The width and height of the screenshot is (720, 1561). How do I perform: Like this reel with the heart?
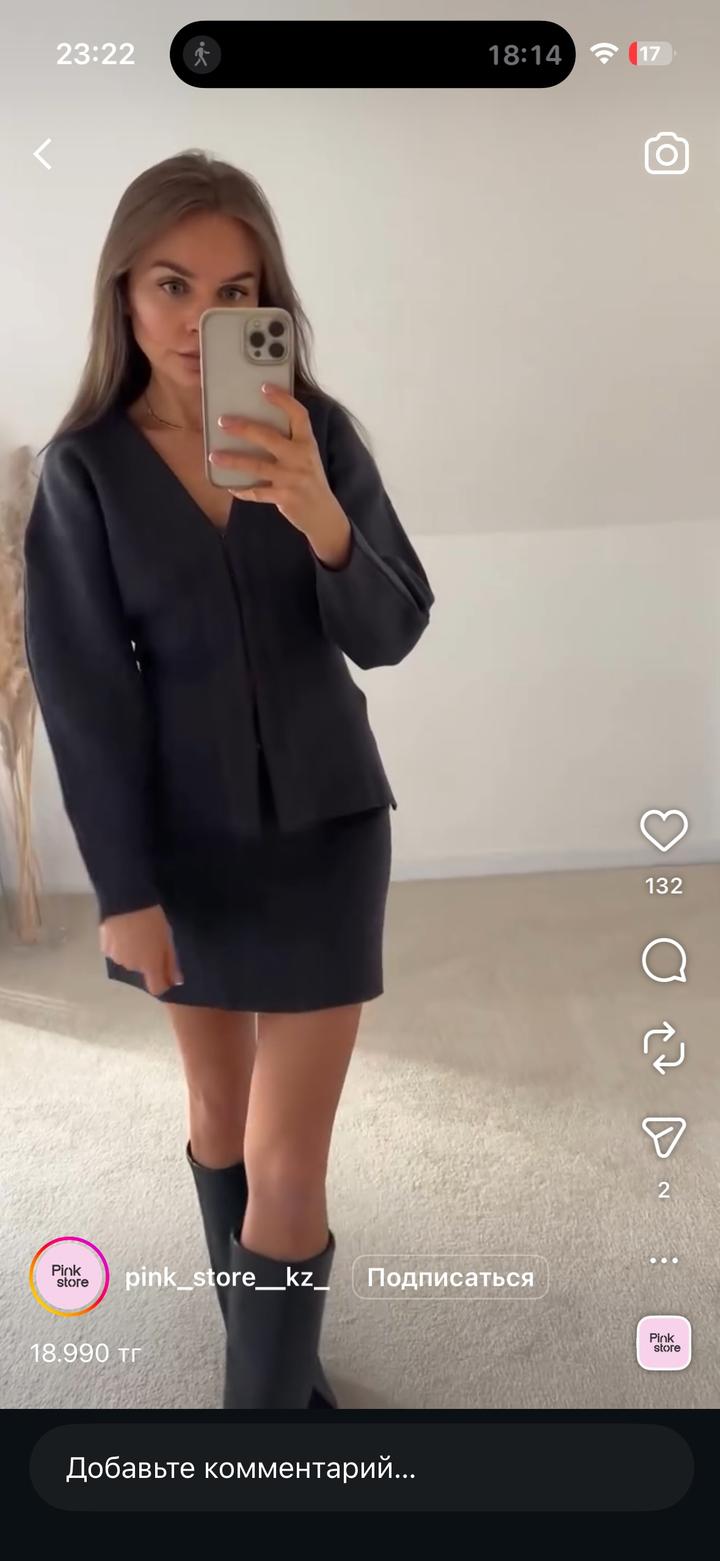click(x=664, y=831)
